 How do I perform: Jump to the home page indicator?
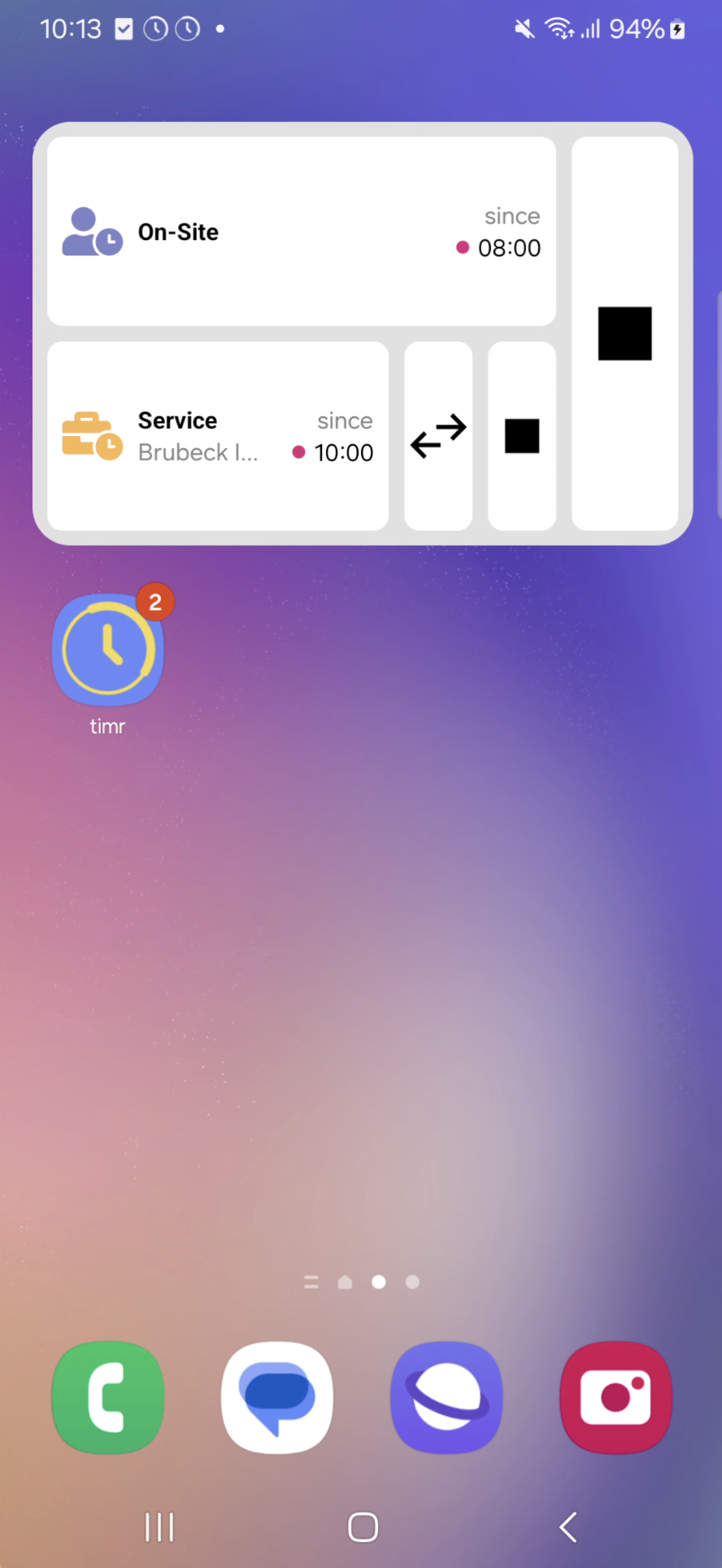(345, 1283)
